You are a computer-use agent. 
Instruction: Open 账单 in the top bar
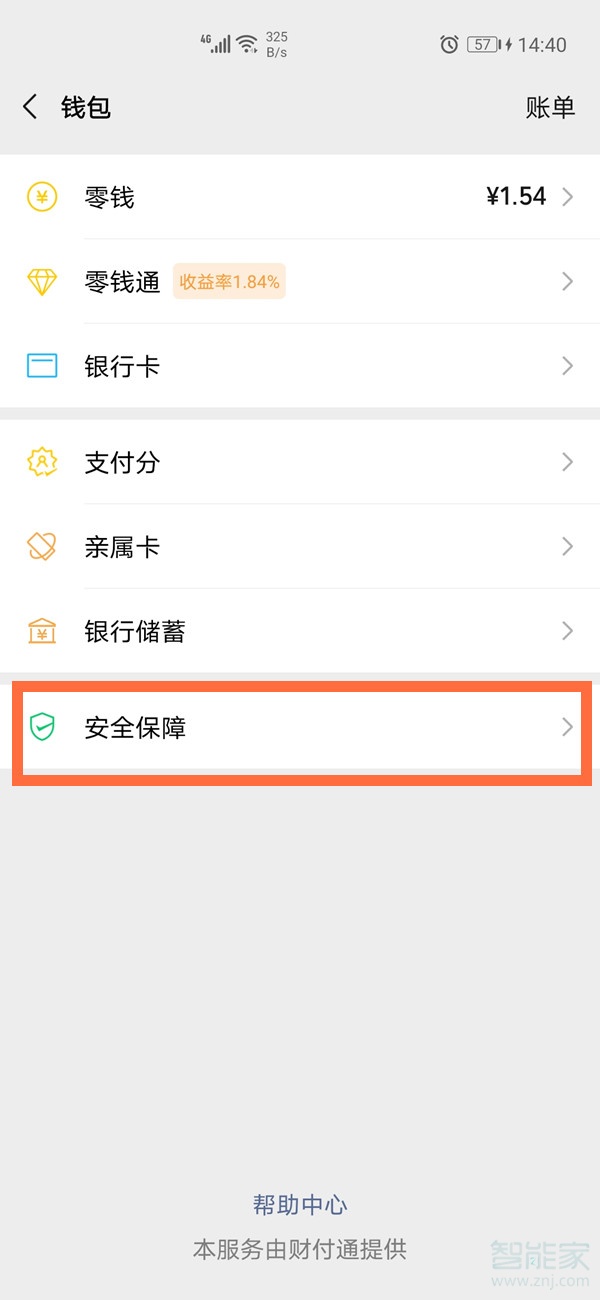tap(550, 107)
